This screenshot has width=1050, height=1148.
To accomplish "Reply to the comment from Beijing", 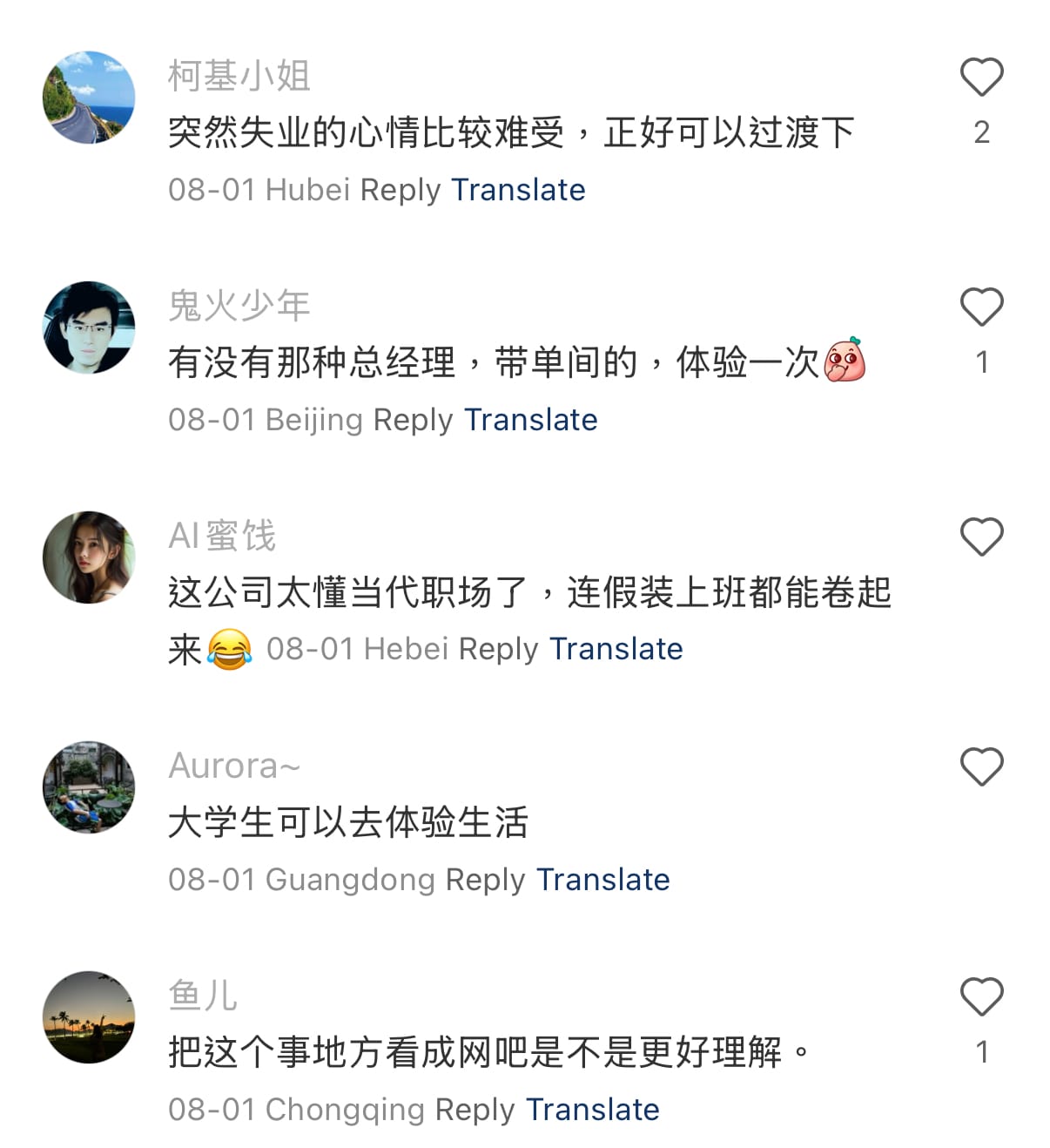I will [413, 420].
